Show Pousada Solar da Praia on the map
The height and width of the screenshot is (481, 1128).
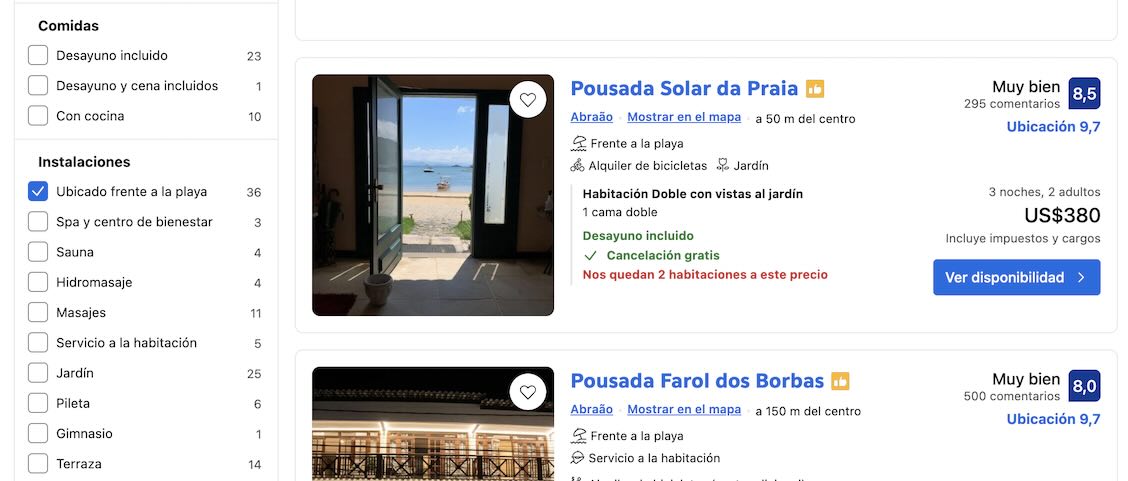684,117
